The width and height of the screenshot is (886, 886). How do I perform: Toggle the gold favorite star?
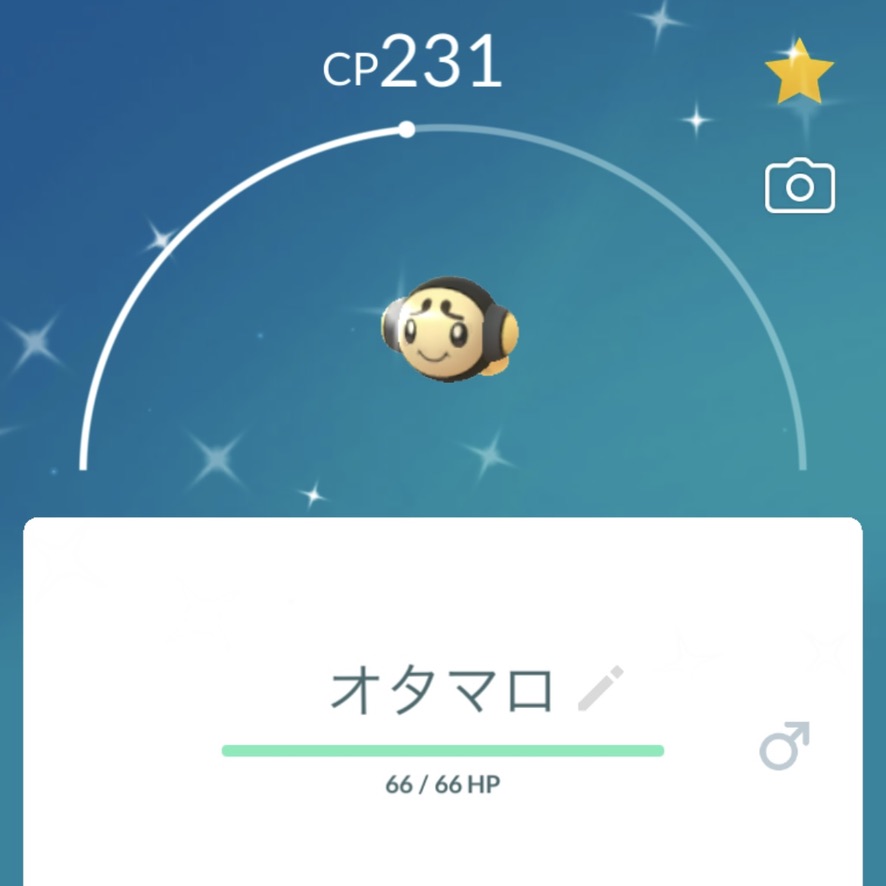(799, 73)
